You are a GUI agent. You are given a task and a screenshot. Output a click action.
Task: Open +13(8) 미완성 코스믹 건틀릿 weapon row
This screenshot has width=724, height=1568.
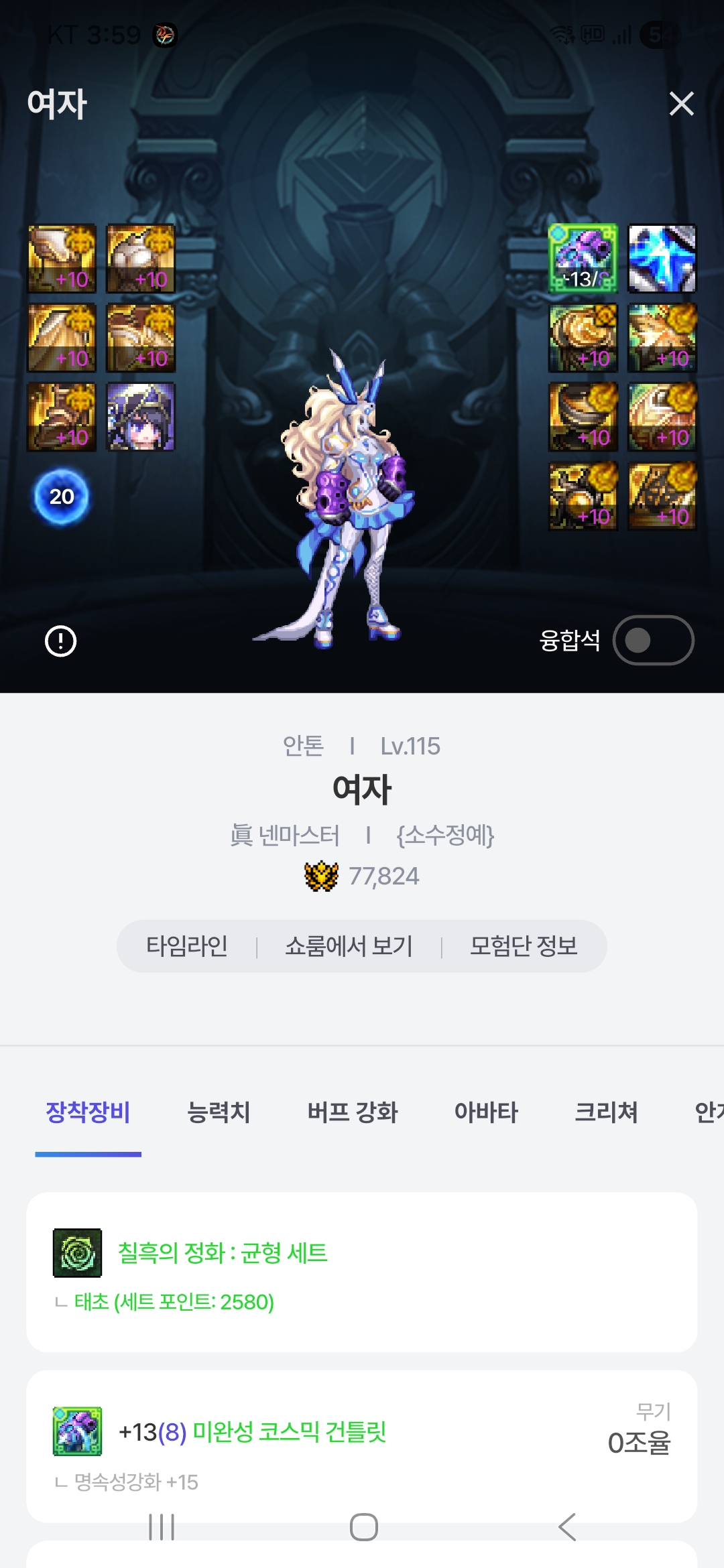point(362,1441)
